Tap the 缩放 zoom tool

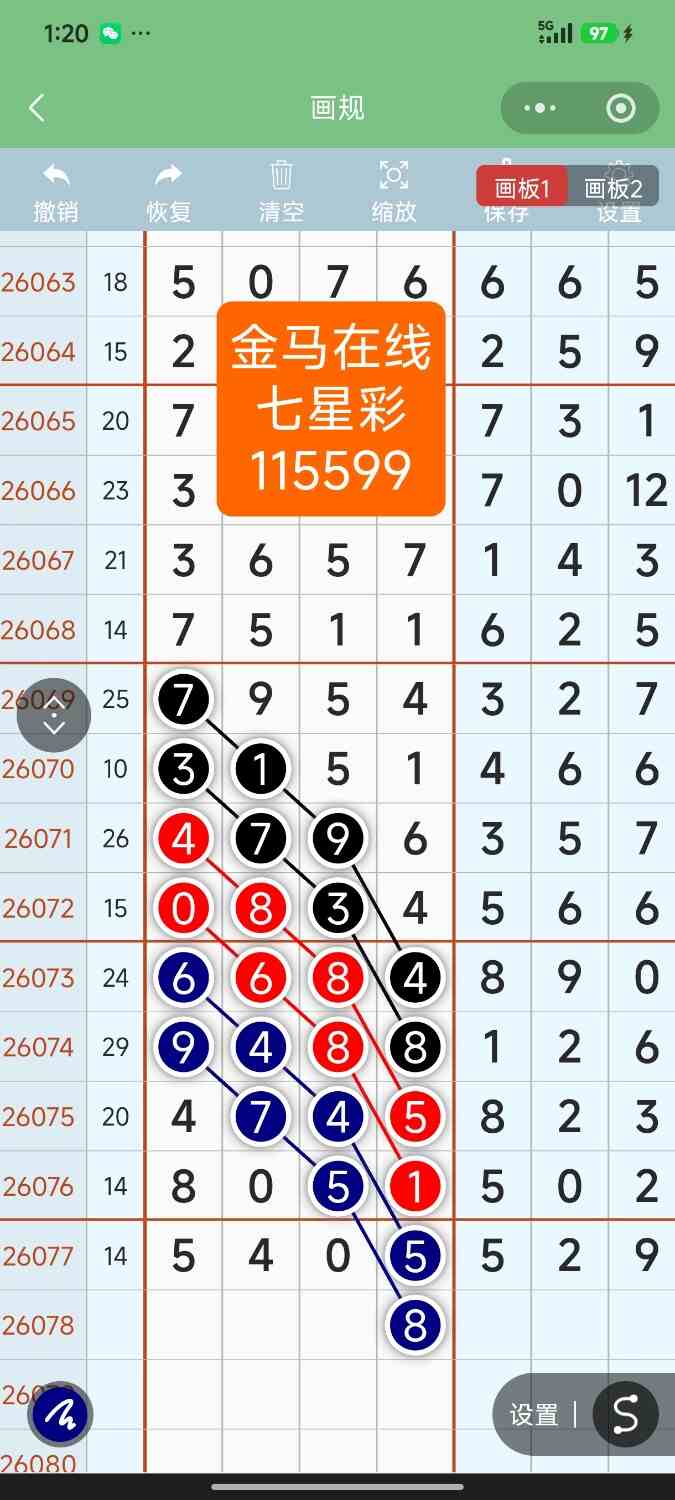[x=394, y=191]
